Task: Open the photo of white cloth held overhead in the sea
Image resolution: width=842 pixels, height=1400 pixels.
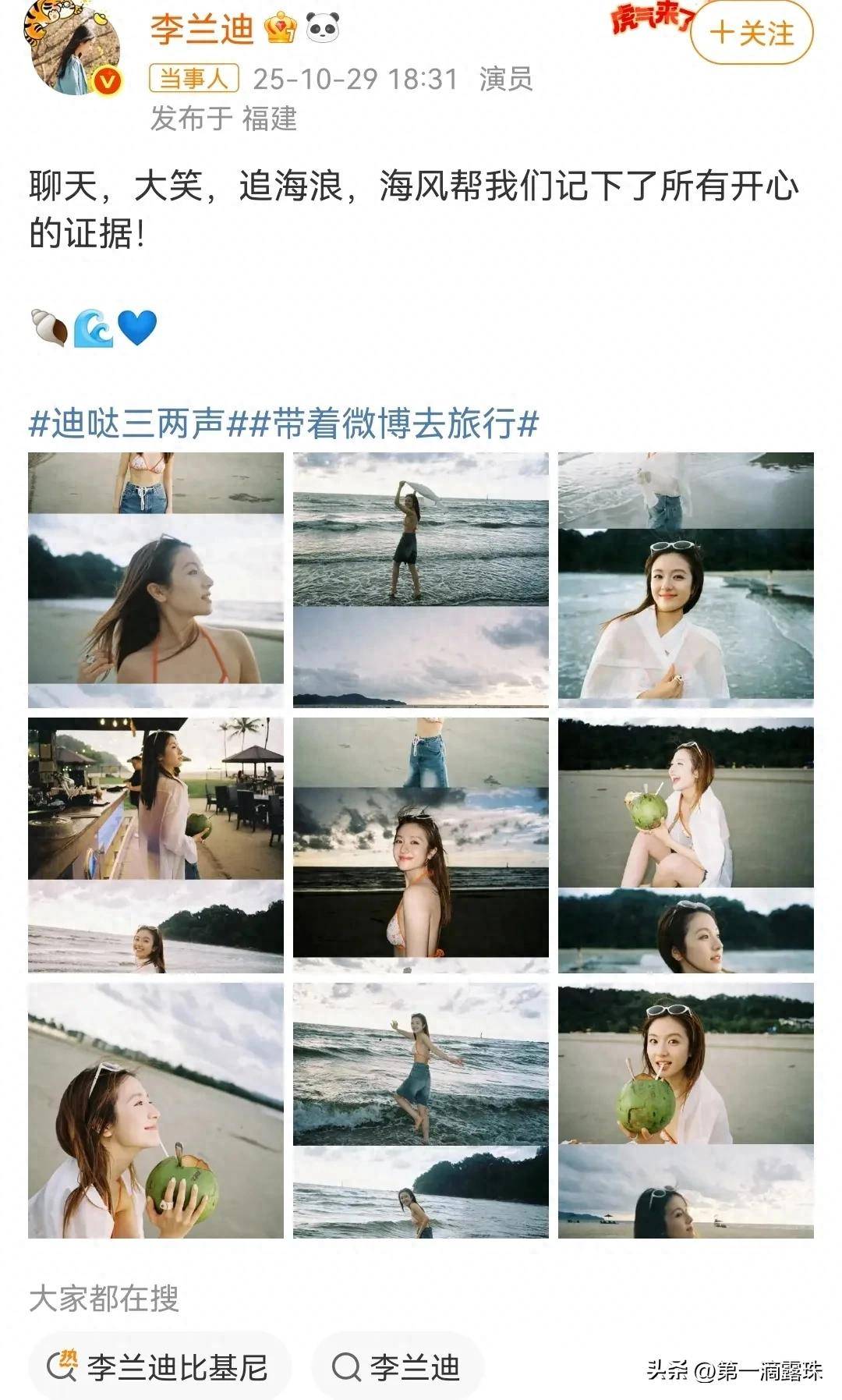Action: pos(421,580)
